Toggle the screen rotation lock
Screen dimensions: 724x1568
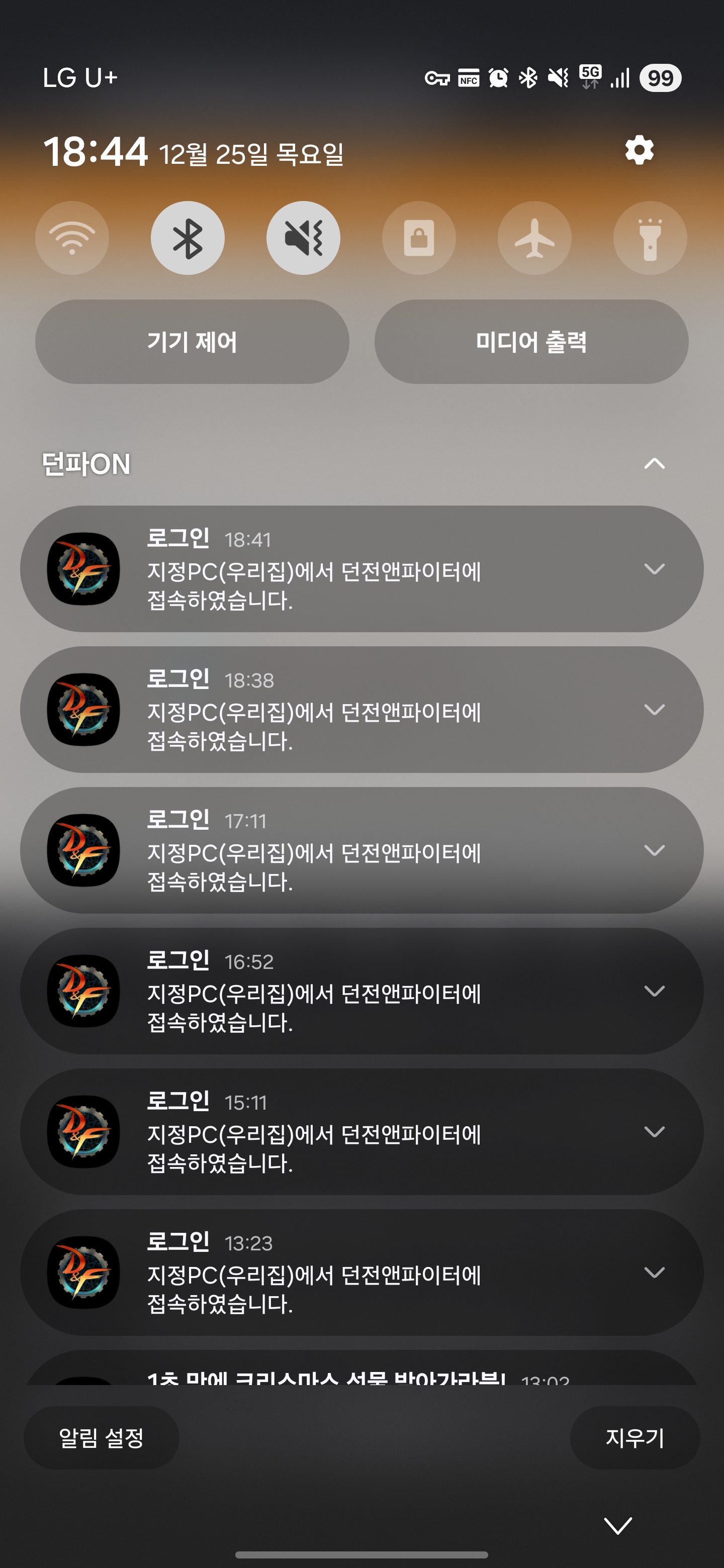coord(419,237)
